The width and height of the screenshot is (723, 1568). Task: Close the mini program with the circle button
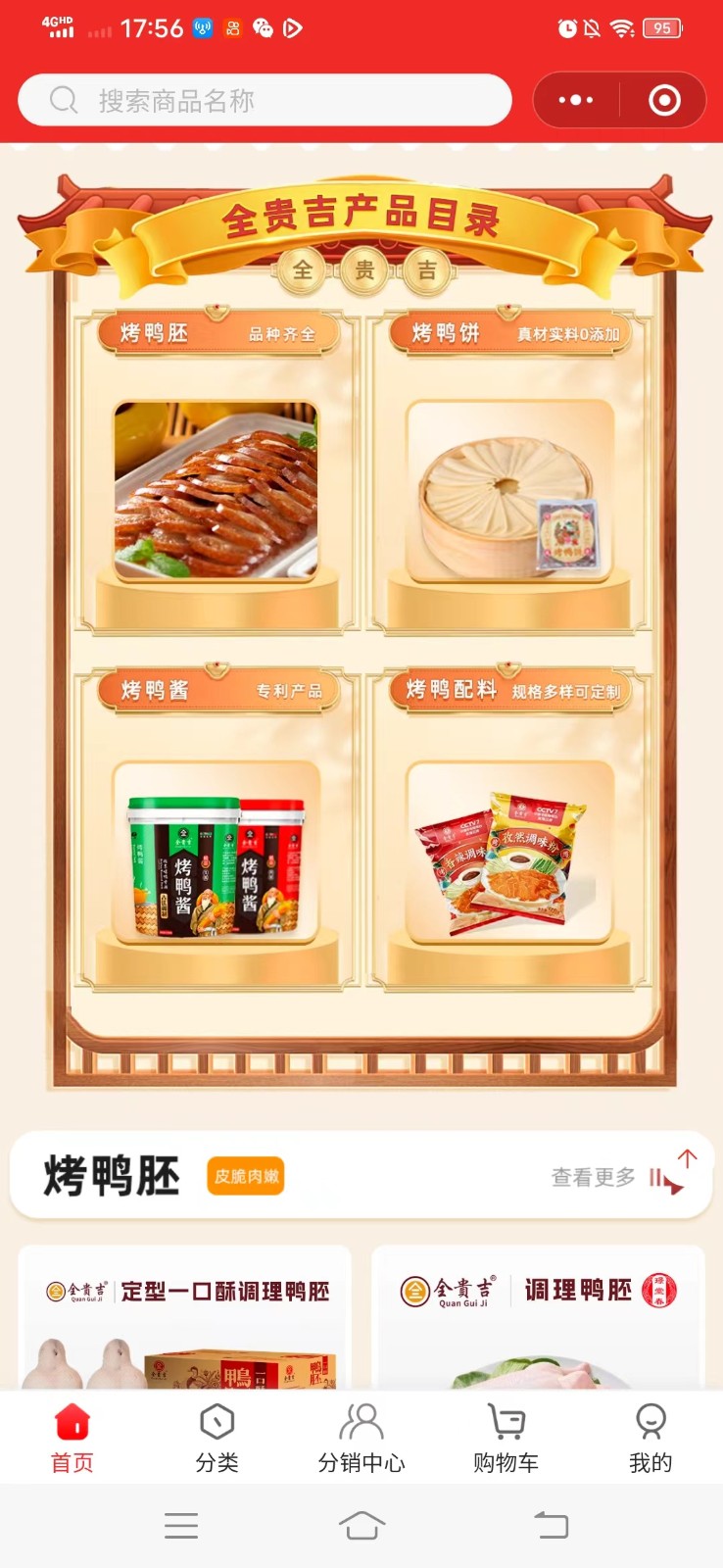664,100
